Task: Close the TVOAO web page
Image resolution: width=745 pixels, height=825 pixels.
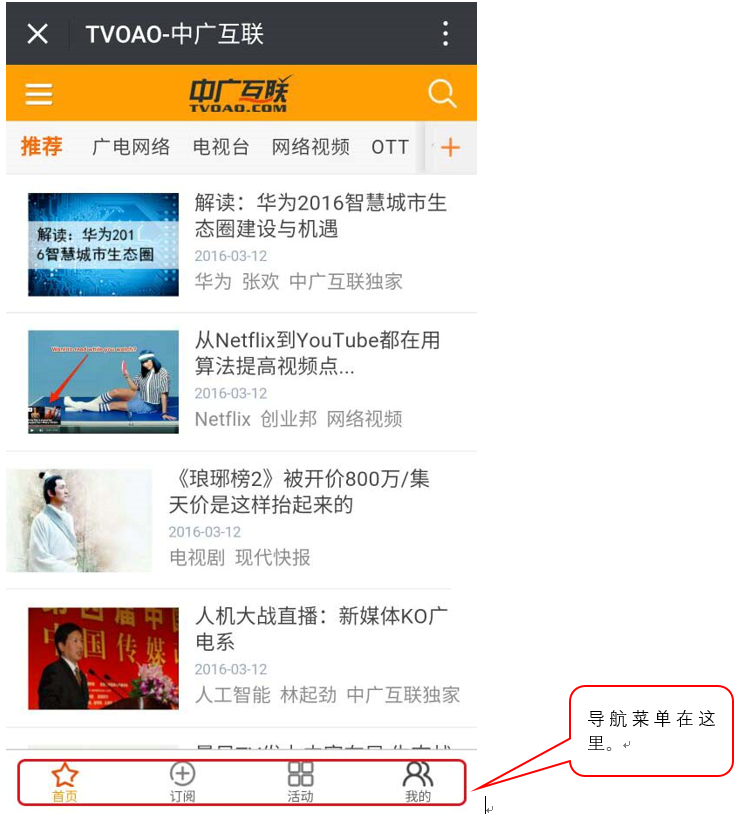Action: click(x=37, y=34)
